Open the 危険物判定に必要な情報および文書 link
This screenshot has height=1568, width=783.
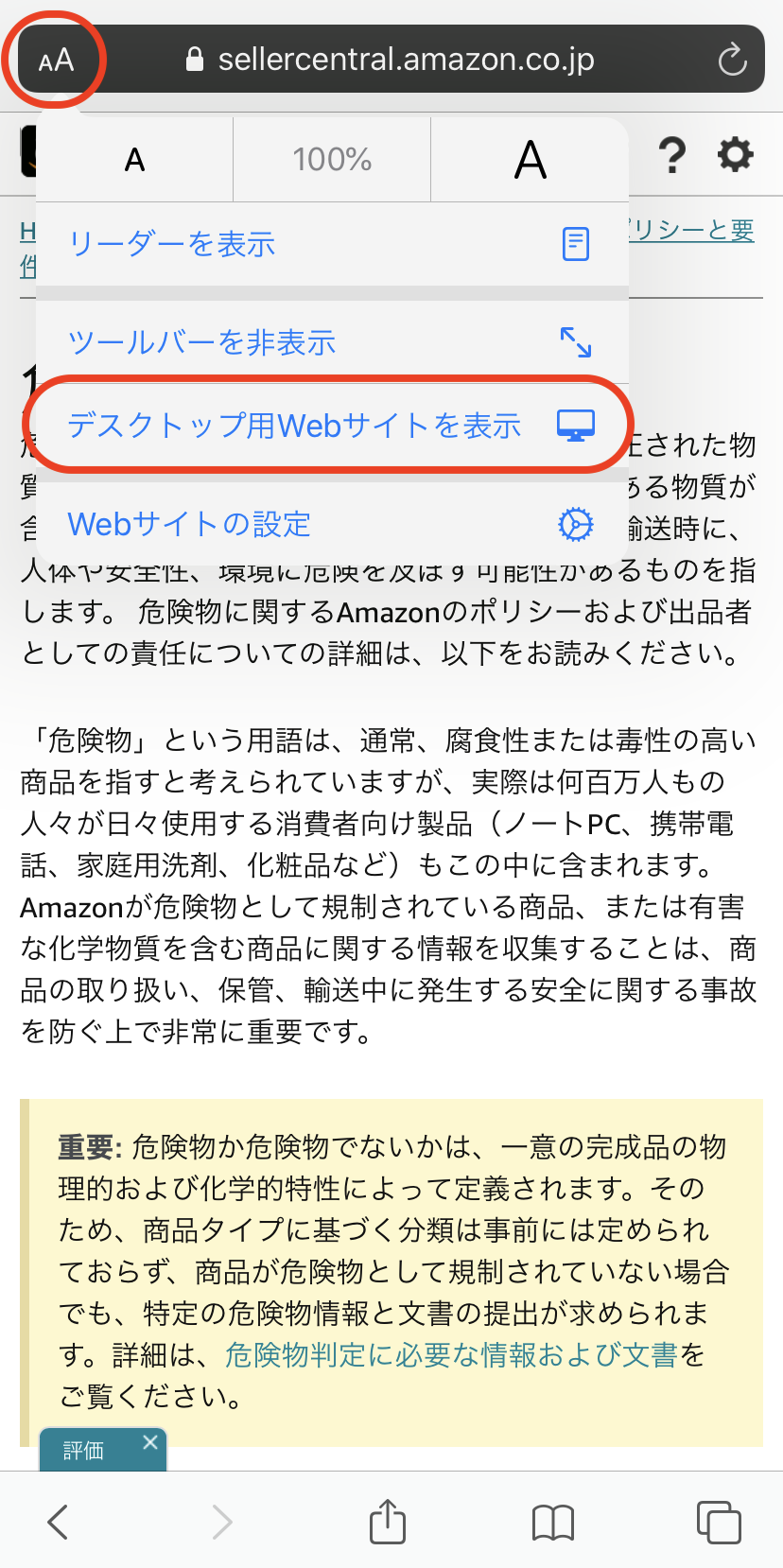pos(451,1355)
